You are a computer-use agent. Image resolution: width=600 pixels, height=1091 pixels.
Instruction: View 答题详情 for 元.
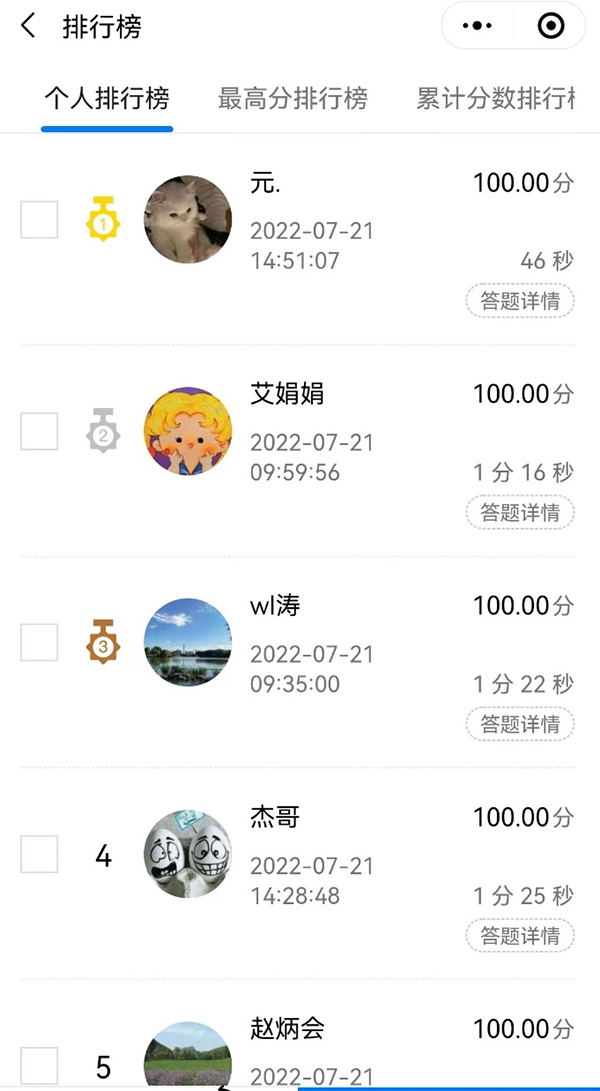(520, 301)
